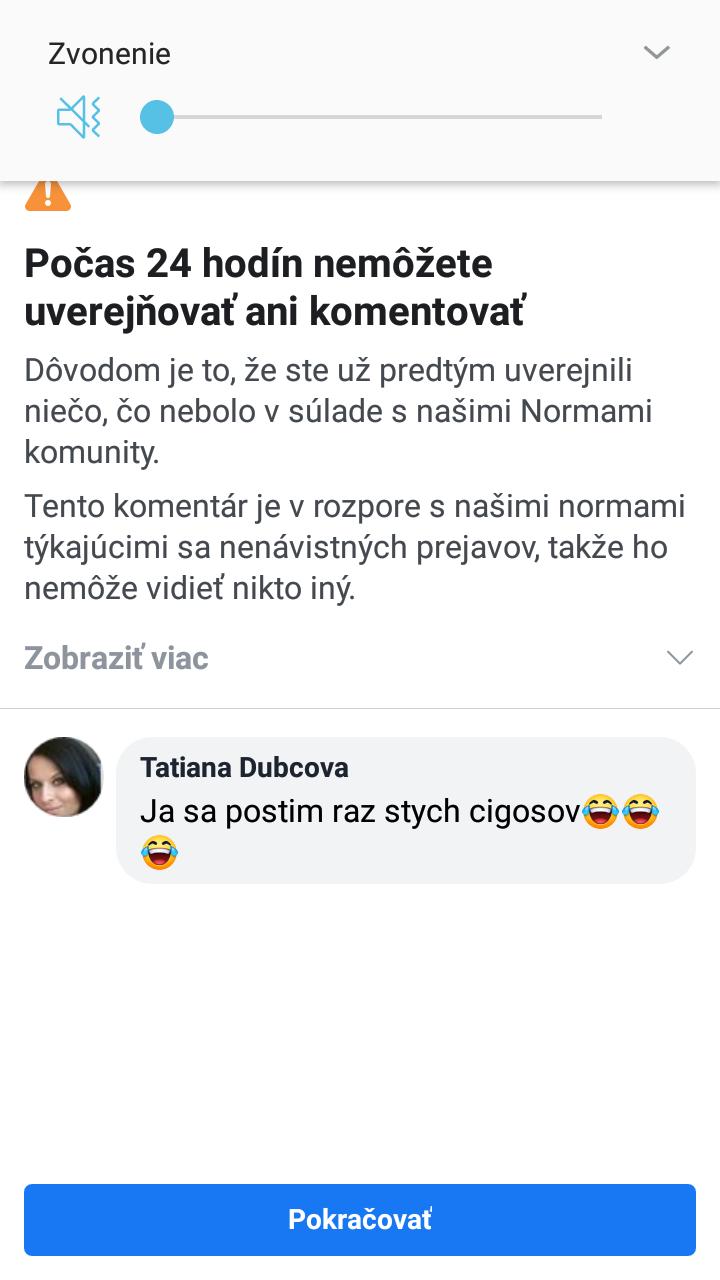Tap the Zvonenie volume slider track
720x1280 pixels.
click(380, 117)
